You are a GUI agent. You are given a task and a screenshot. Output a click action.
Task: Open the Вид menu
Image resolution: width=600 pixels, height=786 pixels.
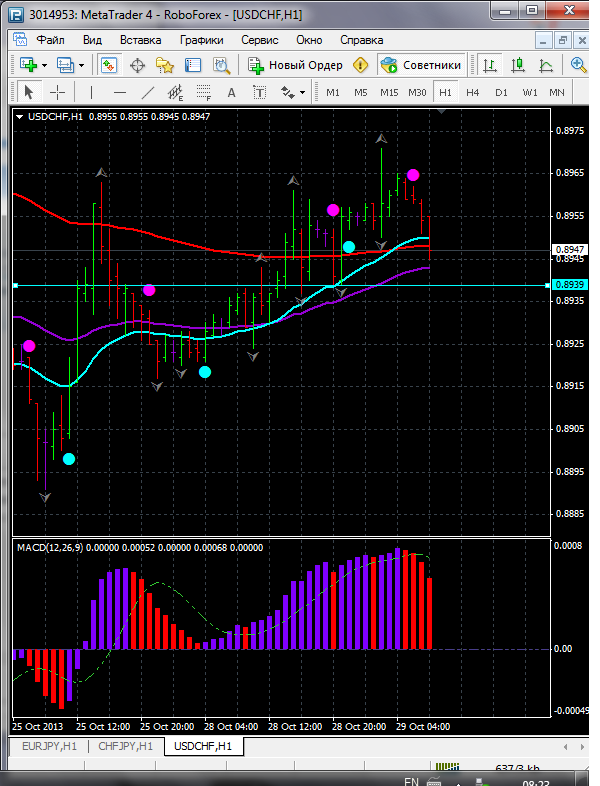[x=92, y=40]
